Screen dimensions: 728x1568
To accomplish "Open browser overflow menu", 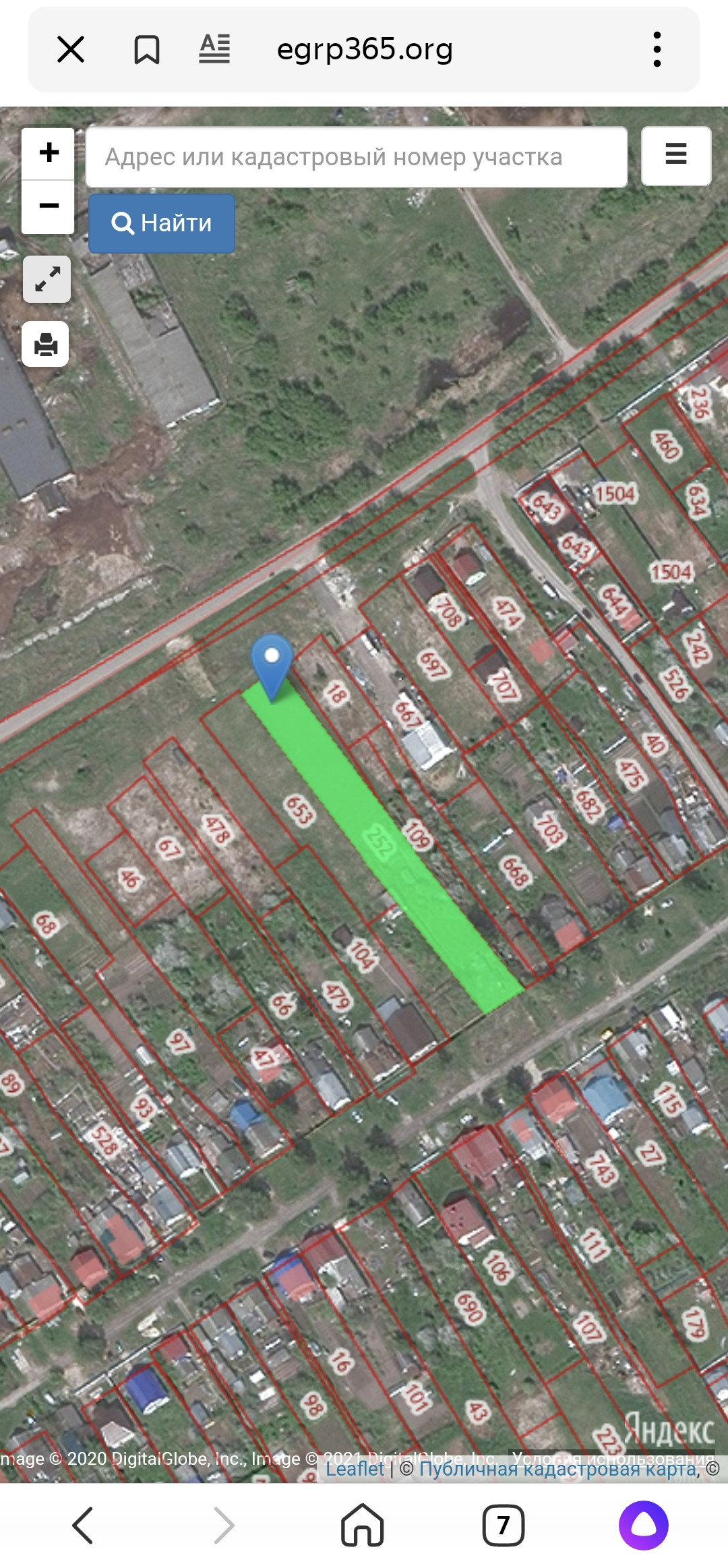I will pos(657,49).
